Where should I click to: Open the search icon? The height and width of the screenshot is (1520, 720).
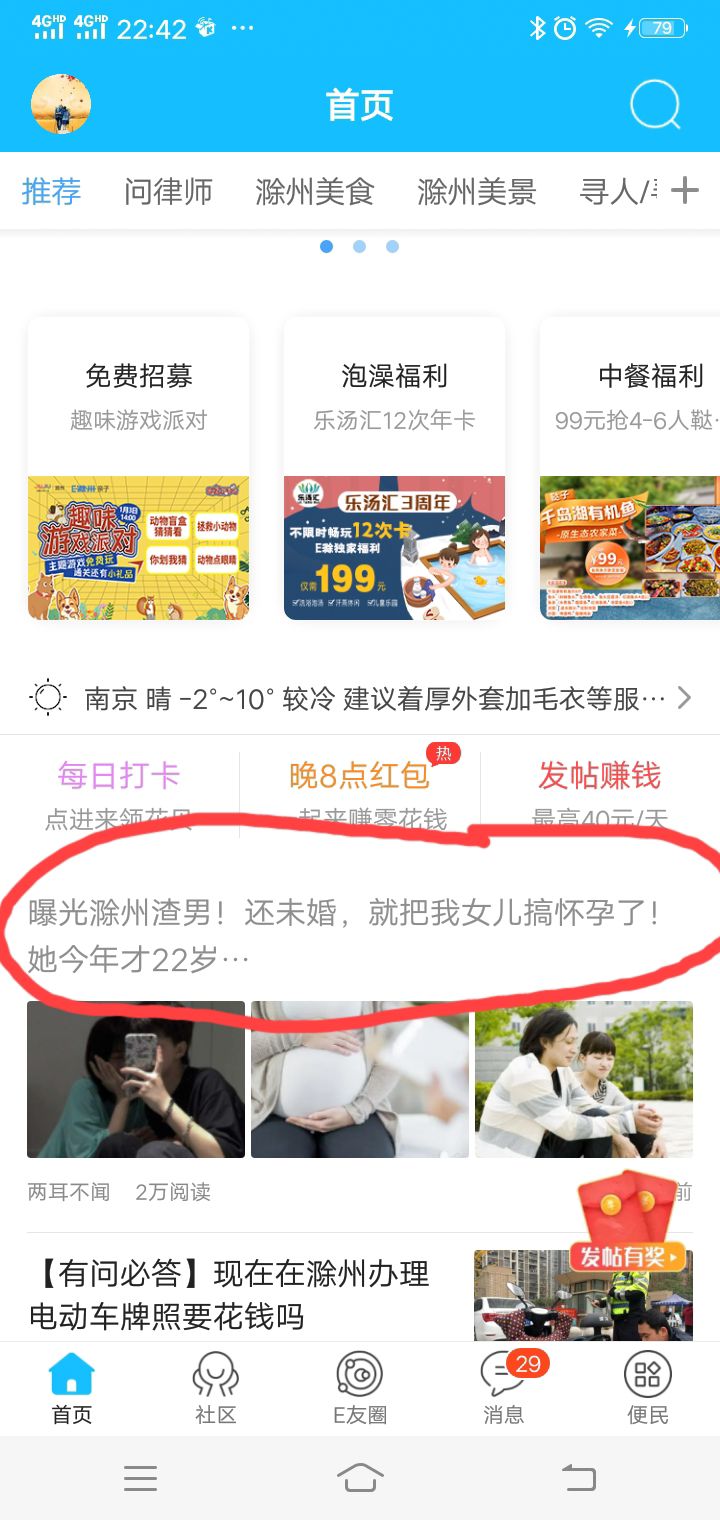tap(655, 104)
